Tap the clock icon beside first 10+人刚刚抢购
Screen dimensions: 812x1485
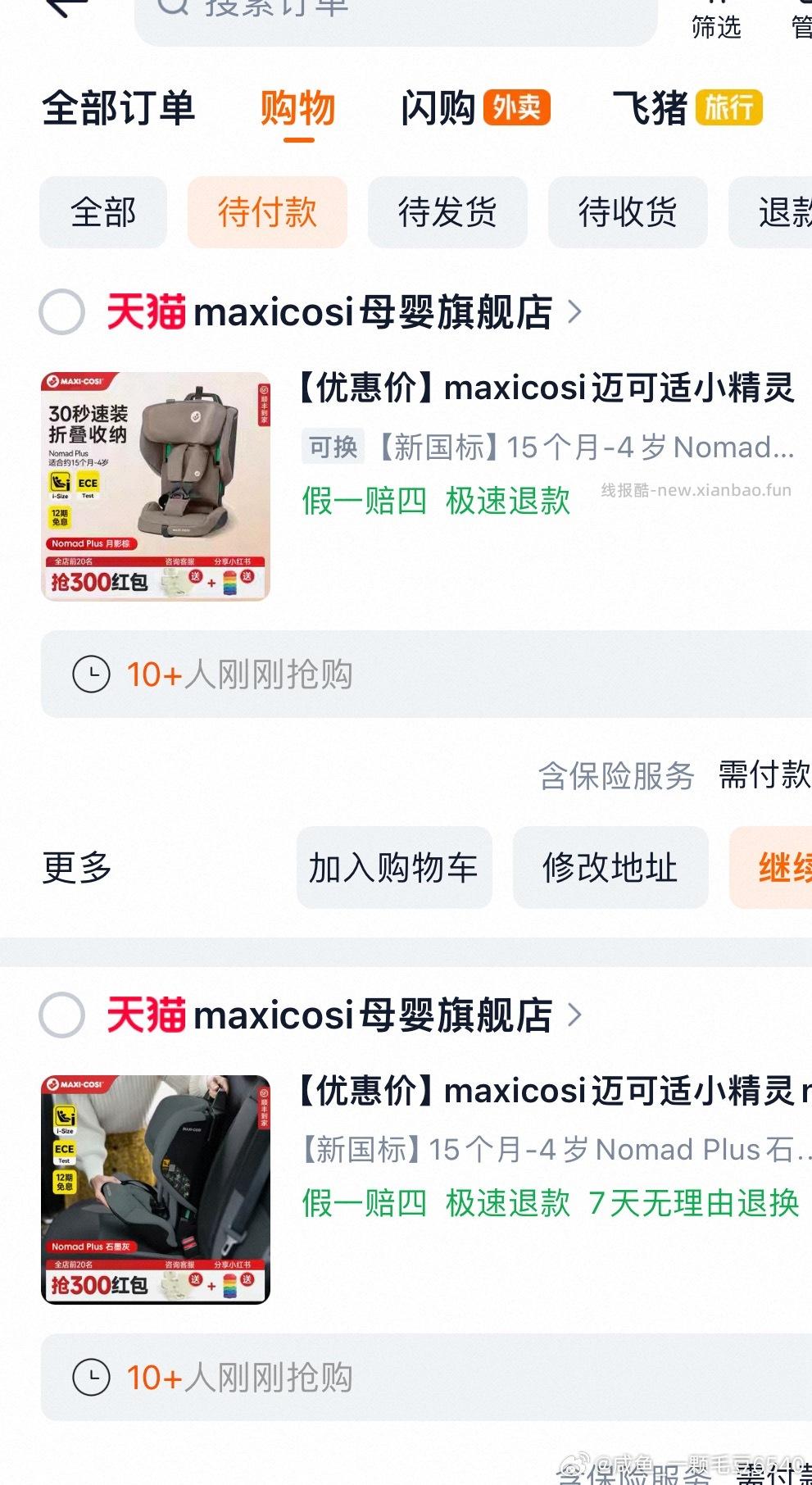[93, 674]
